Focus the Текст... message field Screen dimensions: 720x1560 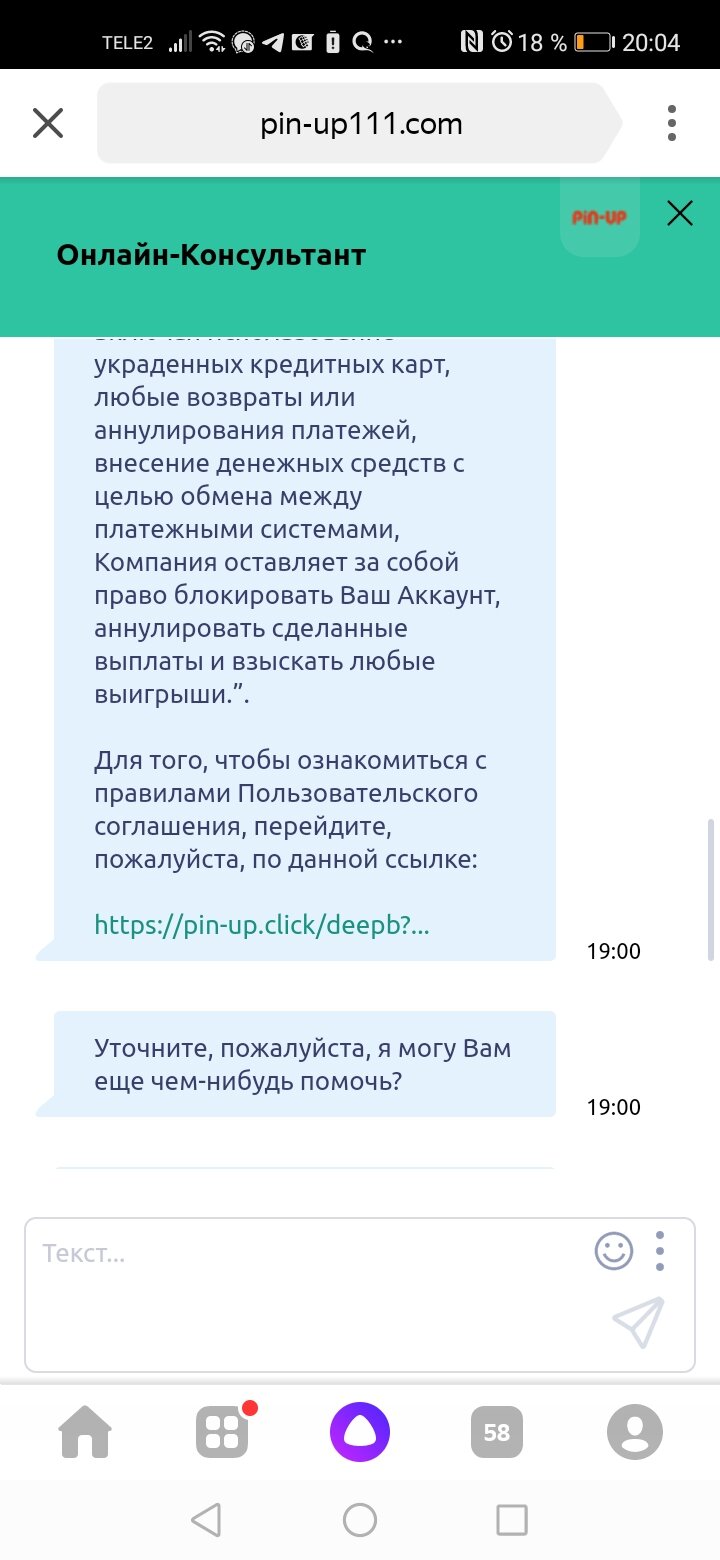[x=300, y=1254]
